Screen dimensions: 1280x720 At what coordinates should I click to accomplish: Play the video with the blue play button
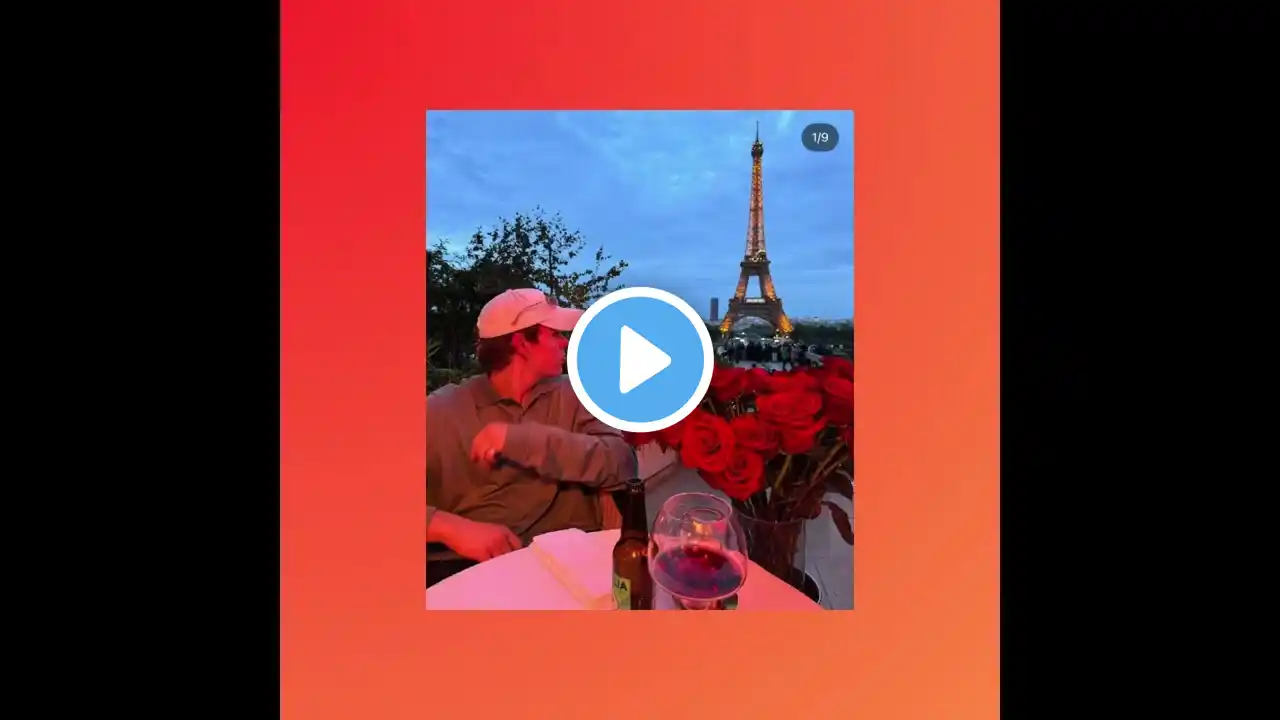click(x=640, y=360)
